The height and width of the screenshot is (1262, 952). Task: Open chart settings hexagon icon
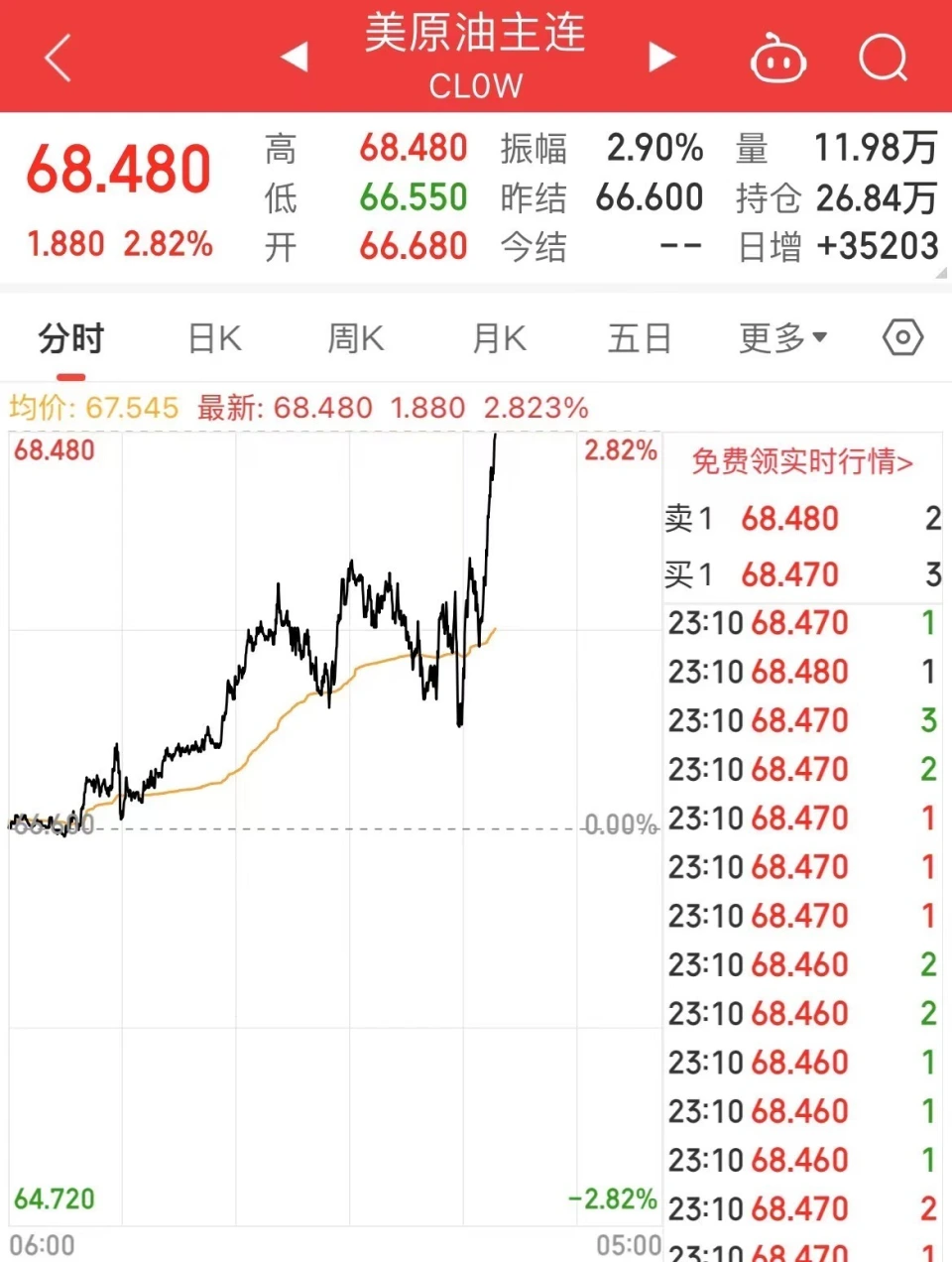(x=902, y=338)
